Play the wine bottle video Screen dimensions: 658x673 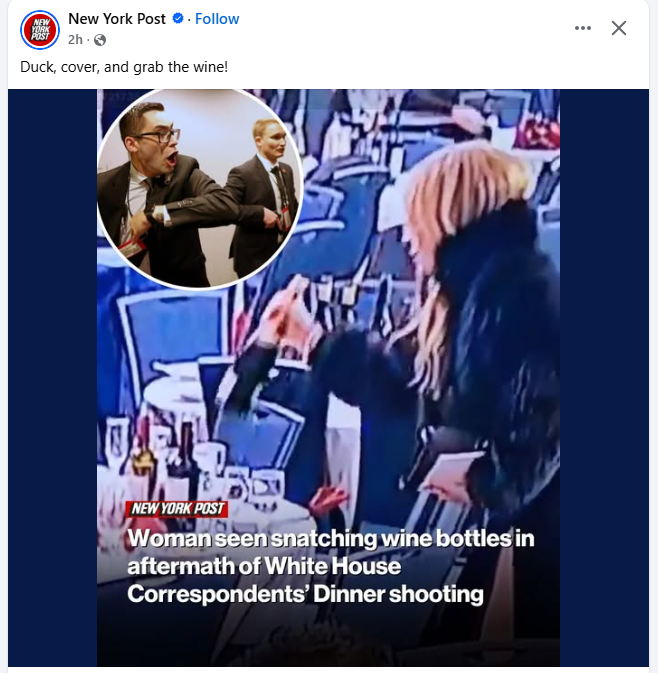pyautogui.click(x=328, y=378)
